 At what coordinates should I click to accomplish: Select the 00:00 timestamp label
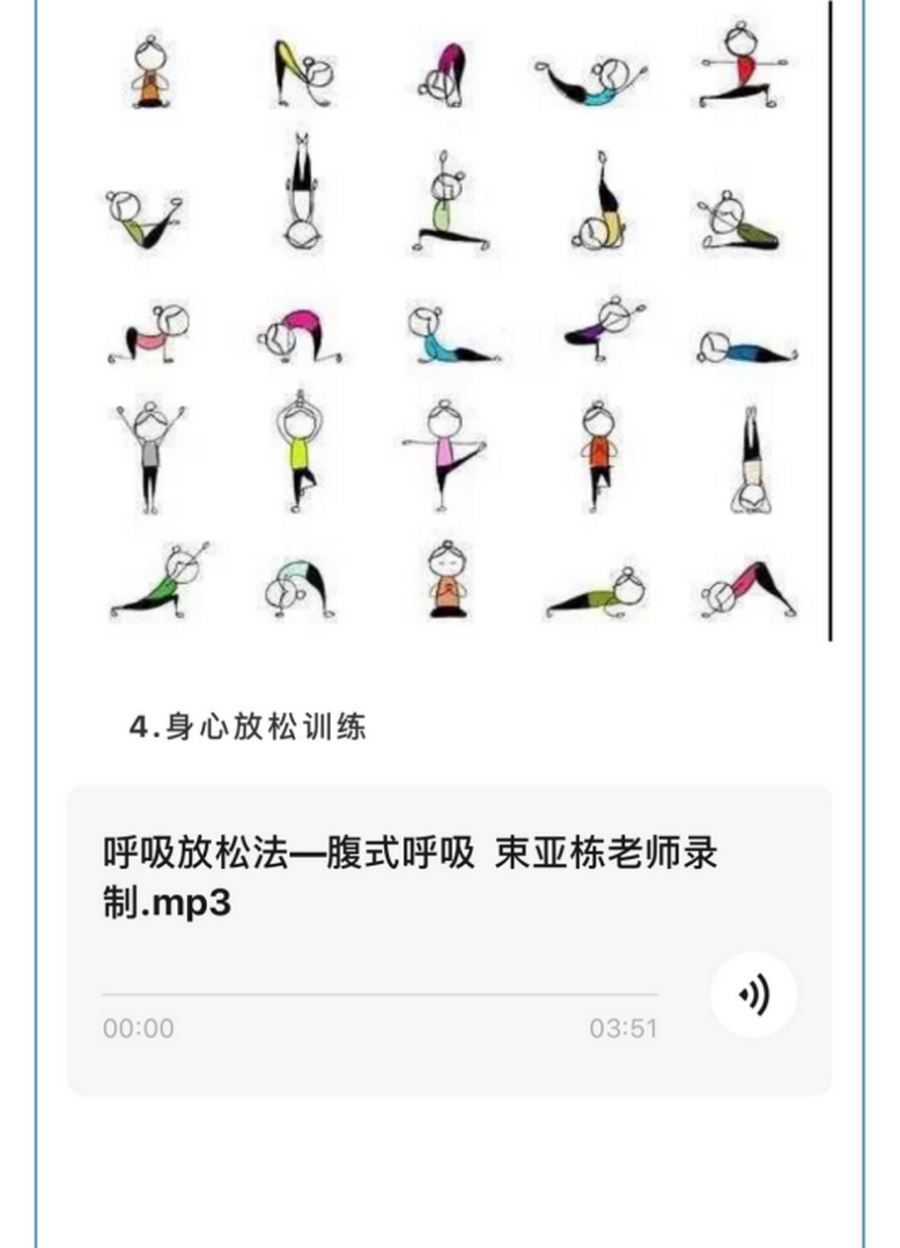(x=135, y=1028)
